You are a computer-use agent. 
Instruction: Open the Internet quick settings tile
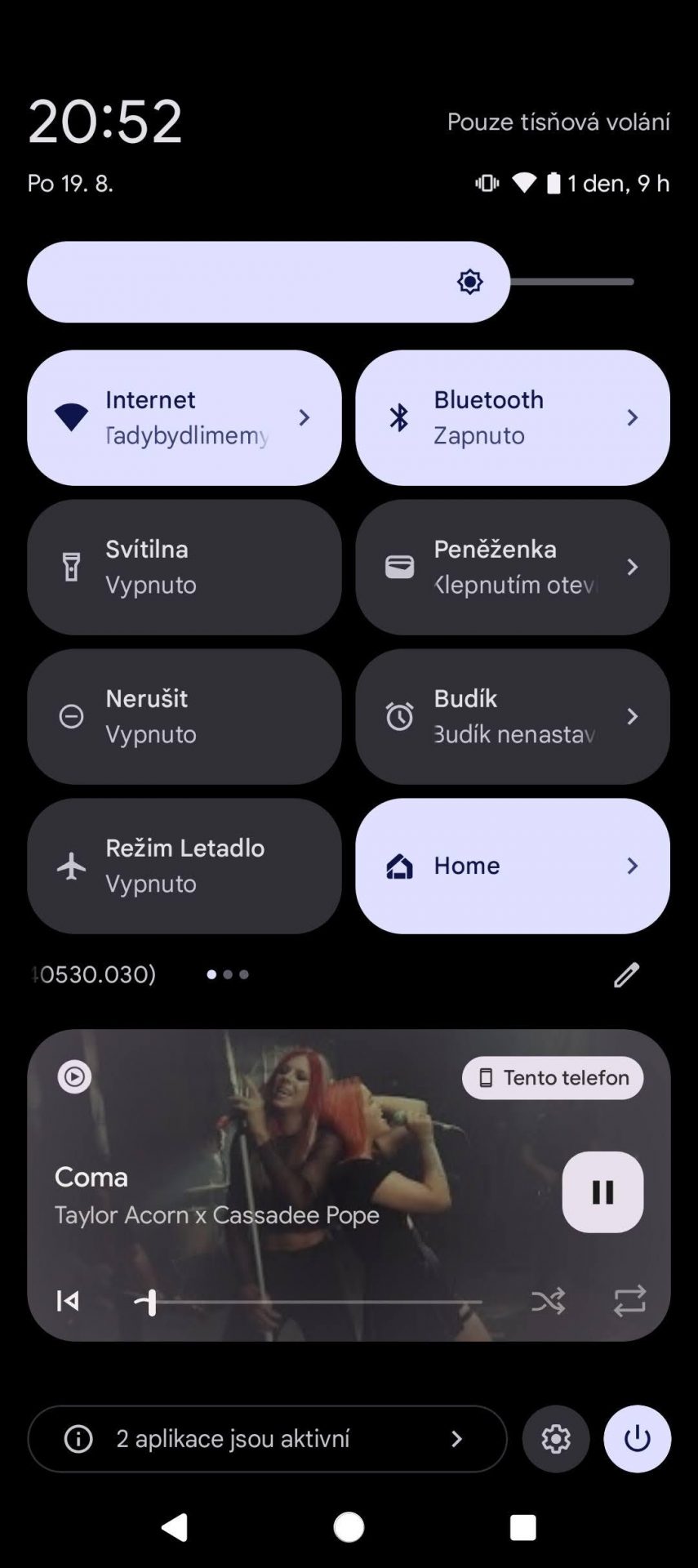pos(185,417)
